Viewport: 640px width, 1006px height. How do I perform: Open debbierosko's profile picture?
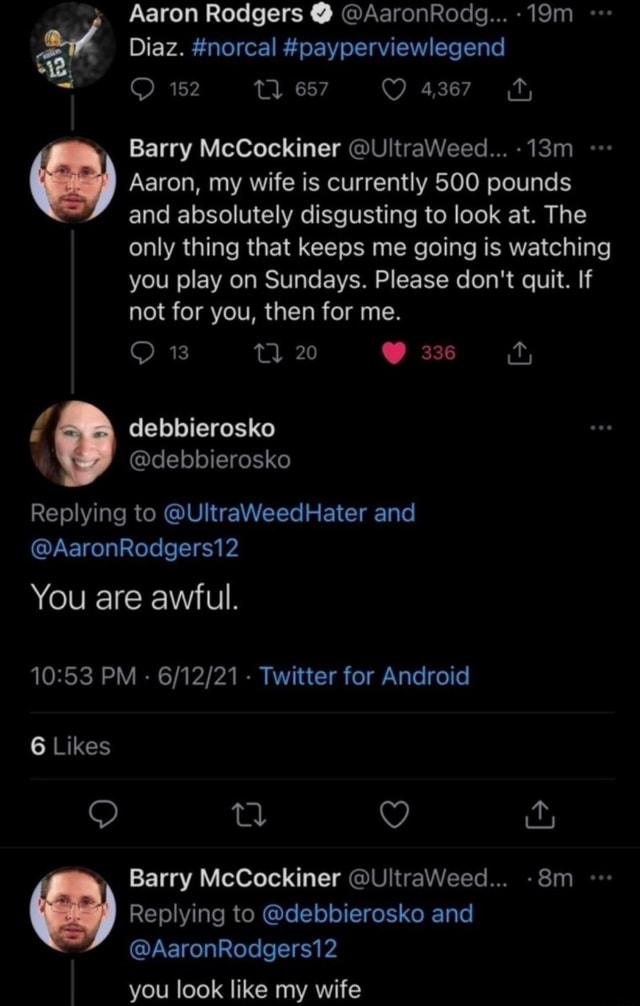[x=71, y=442]
